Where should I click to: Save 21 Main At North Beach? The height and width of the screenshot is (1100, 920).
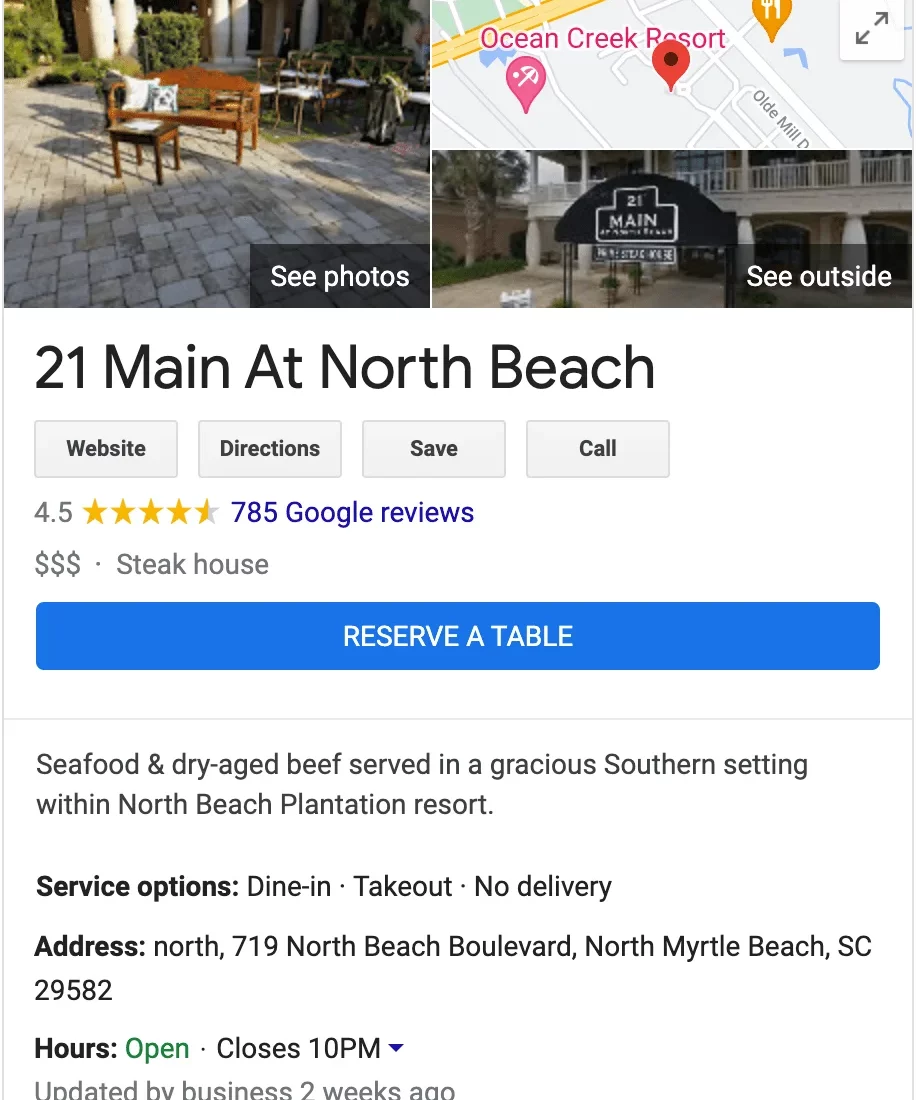tap(434, 449)
